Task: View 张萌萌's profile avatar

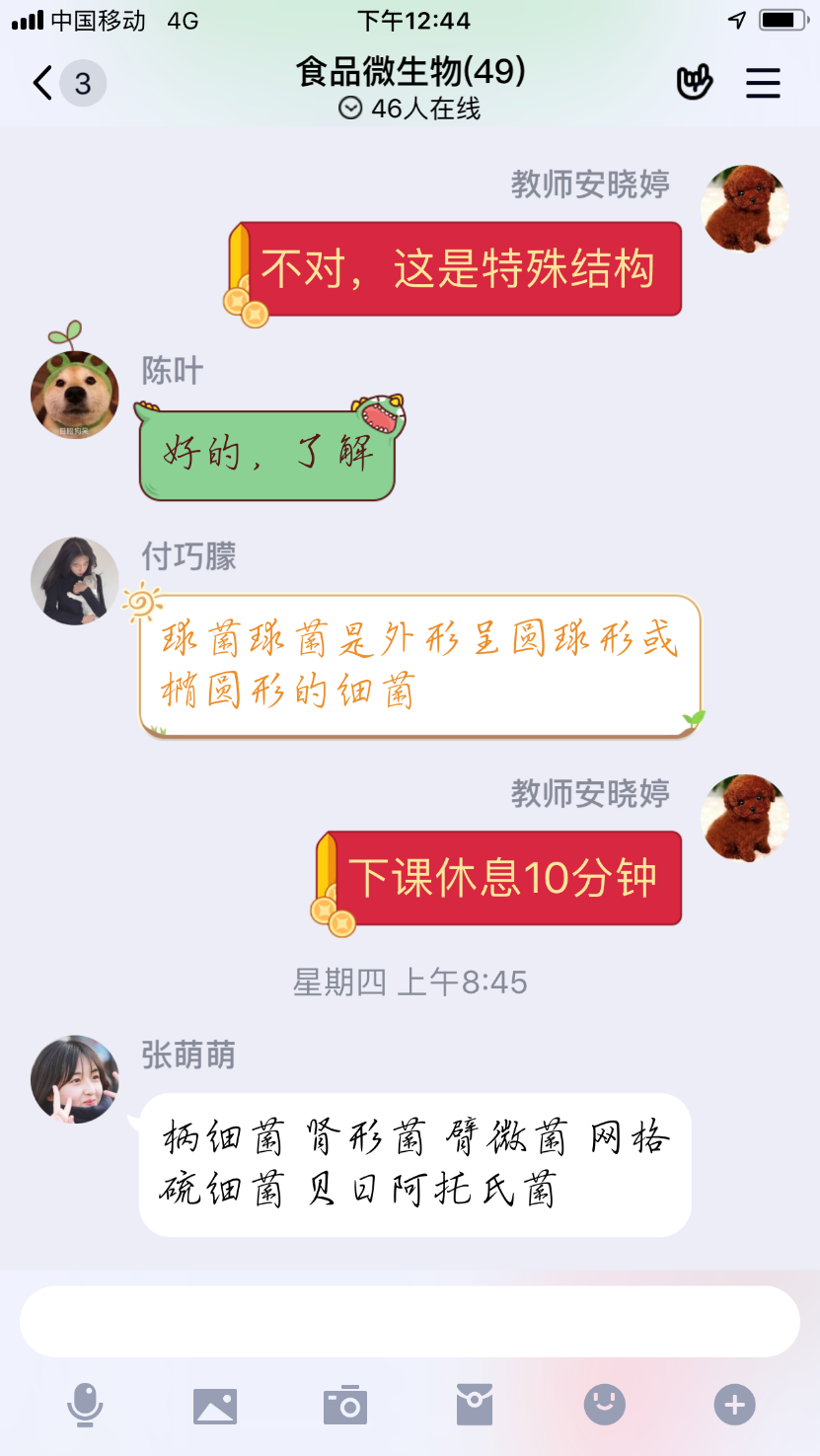Action: coord(75,1079)
